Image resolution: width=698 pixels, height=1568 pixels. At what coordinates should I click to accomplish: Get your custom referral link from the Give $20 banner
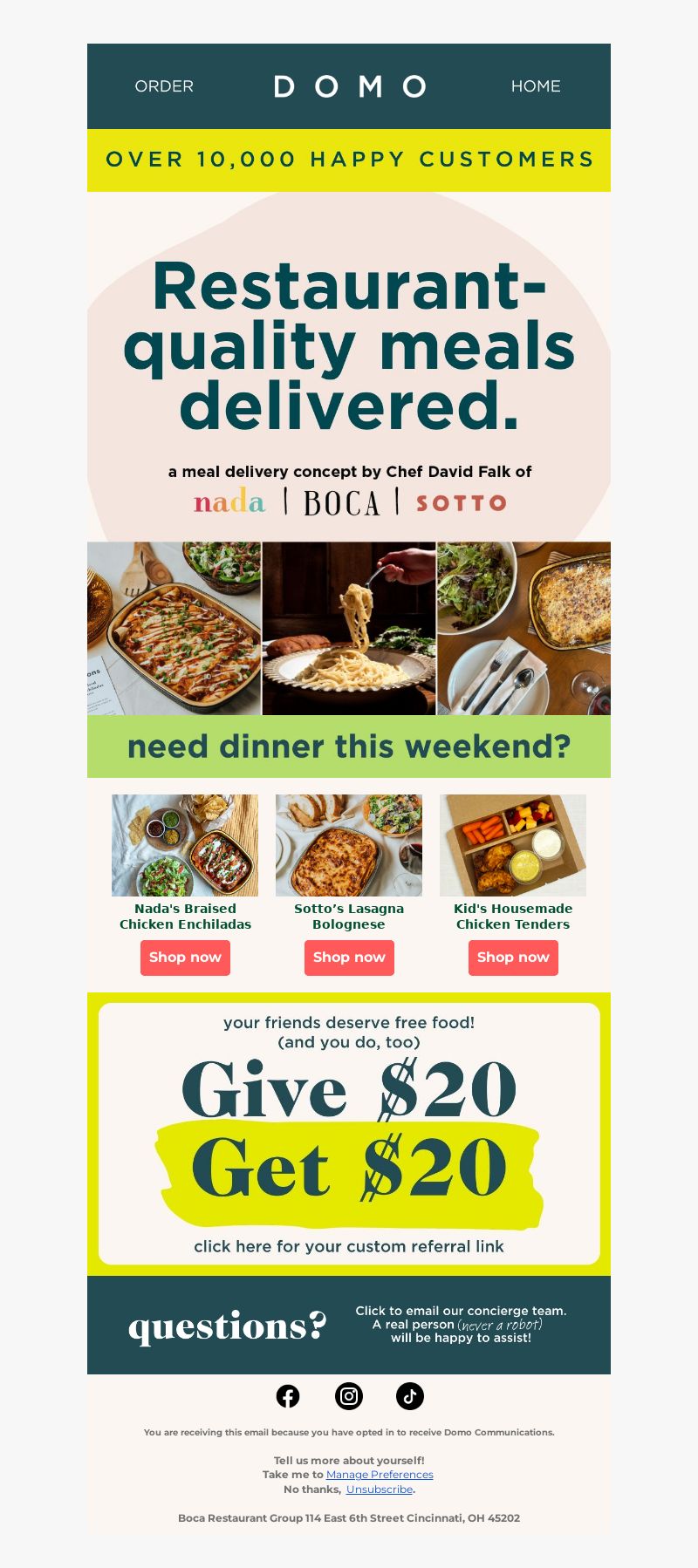pos(349,1246)
